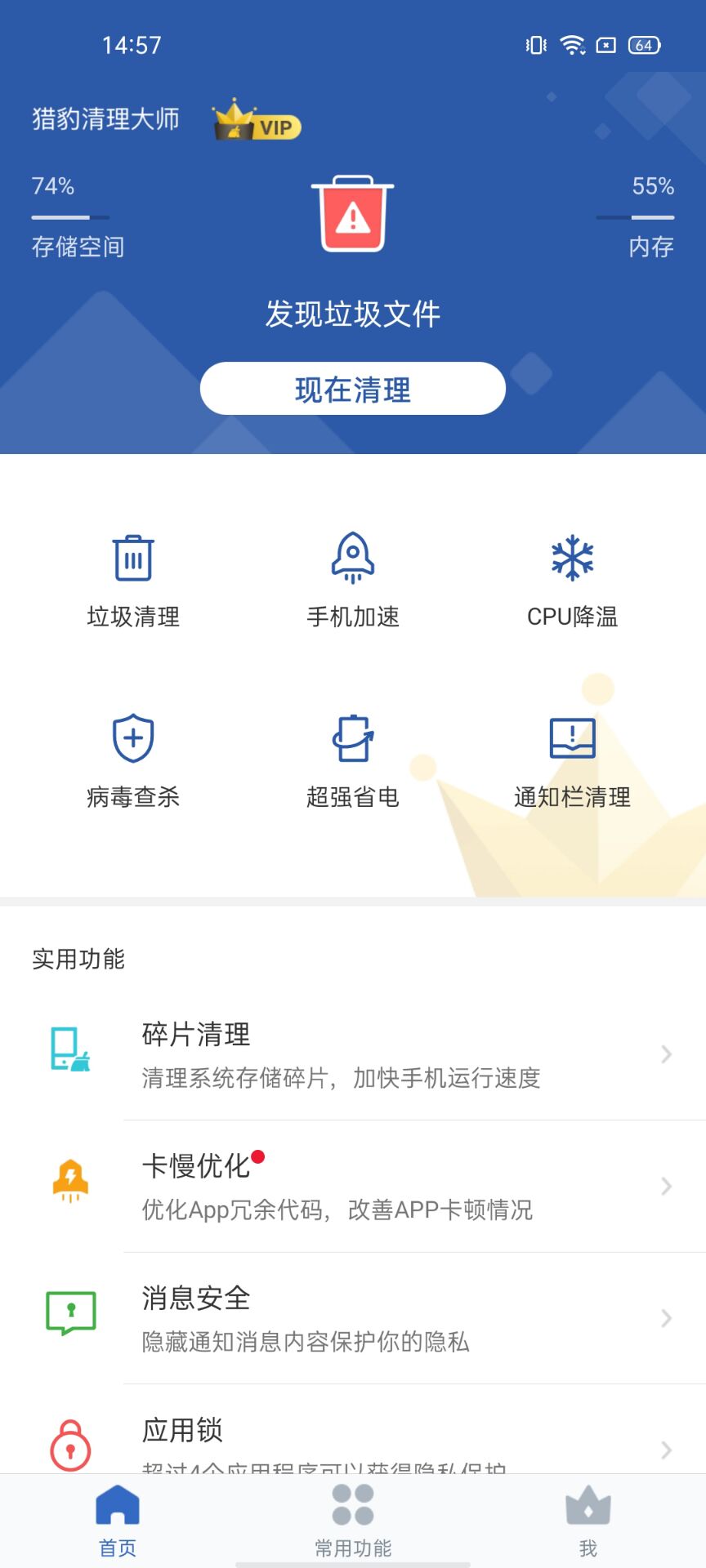
Task: Open the VIP crown badge
Action: [257, 122]
